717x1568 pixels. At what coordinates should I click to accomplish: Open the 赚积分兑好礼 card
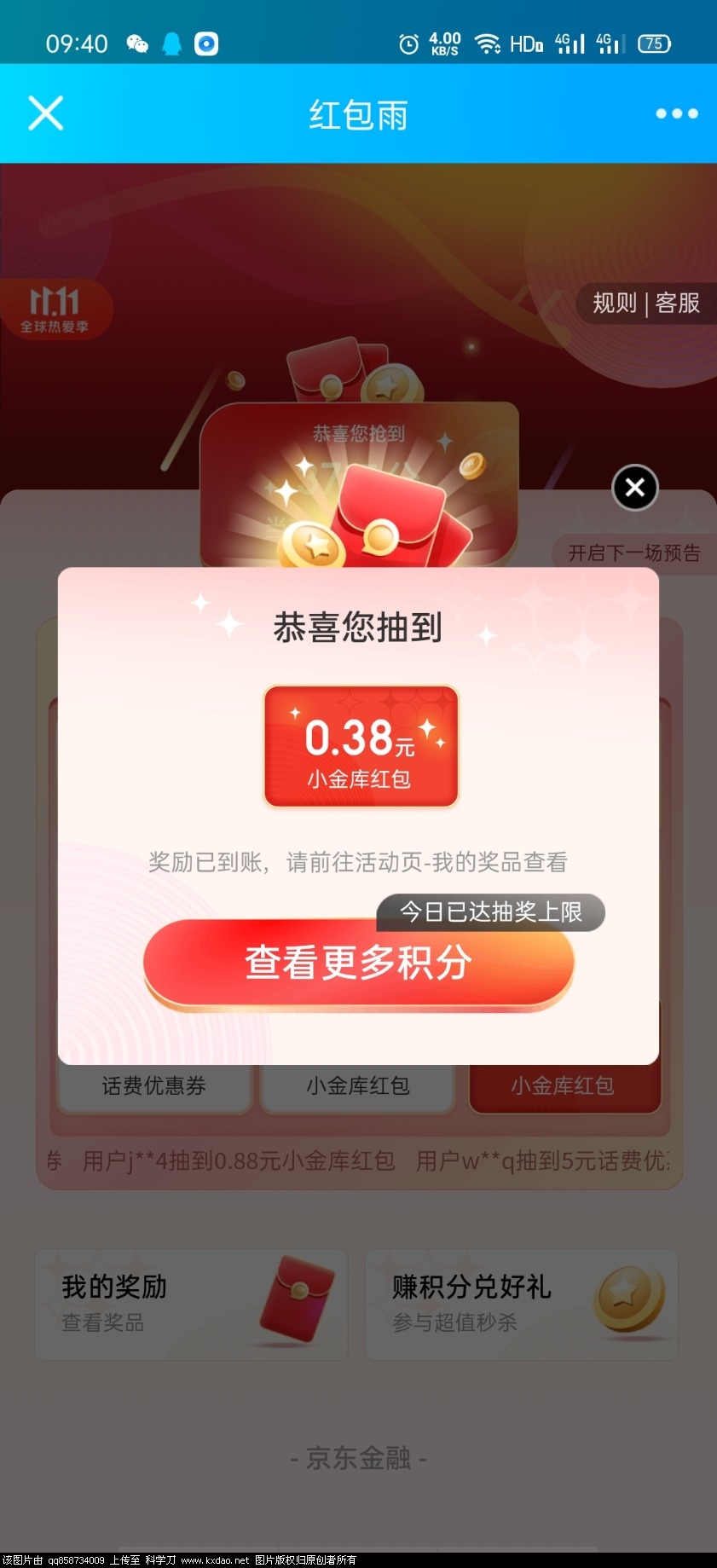[521, 1304]
